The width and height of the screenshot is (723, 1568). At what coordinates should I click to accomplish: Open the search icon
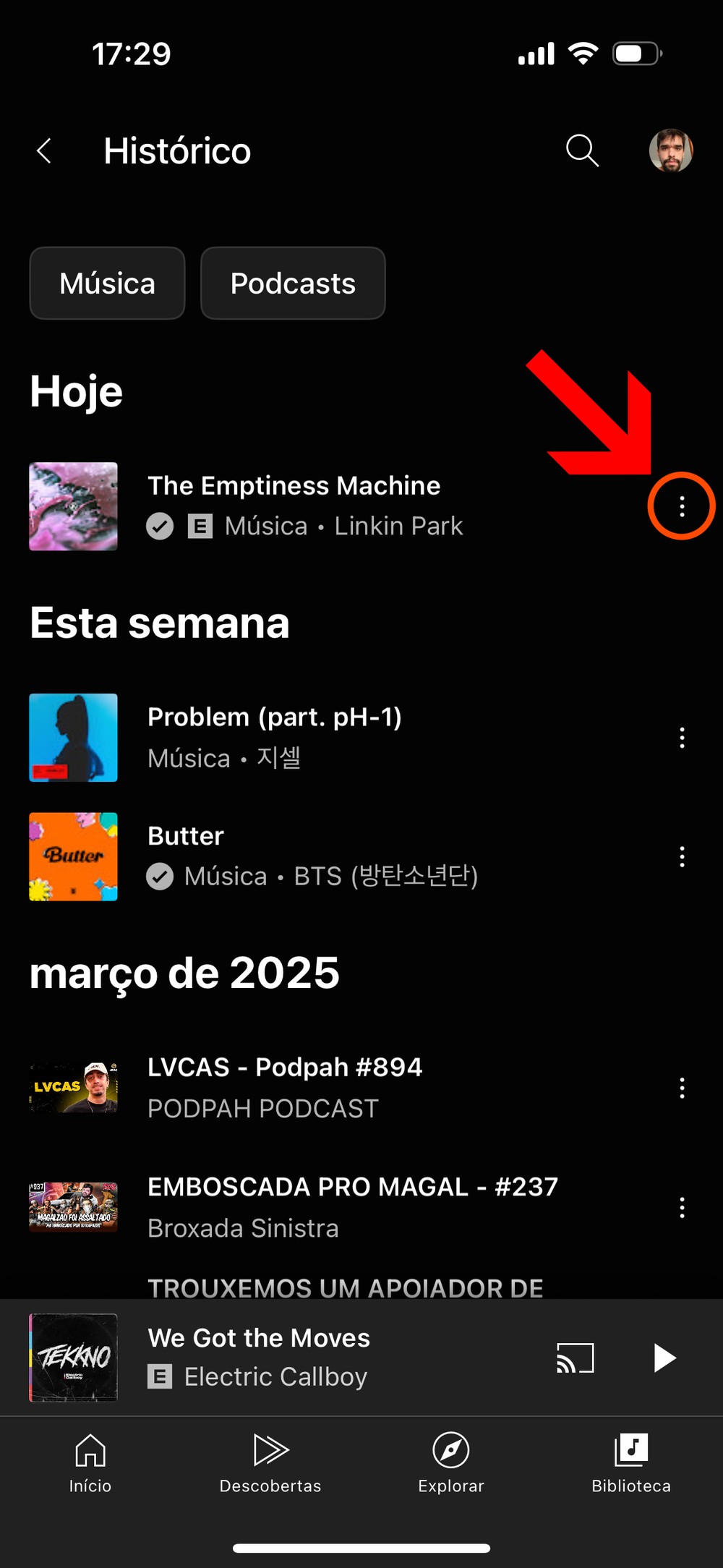582,151
